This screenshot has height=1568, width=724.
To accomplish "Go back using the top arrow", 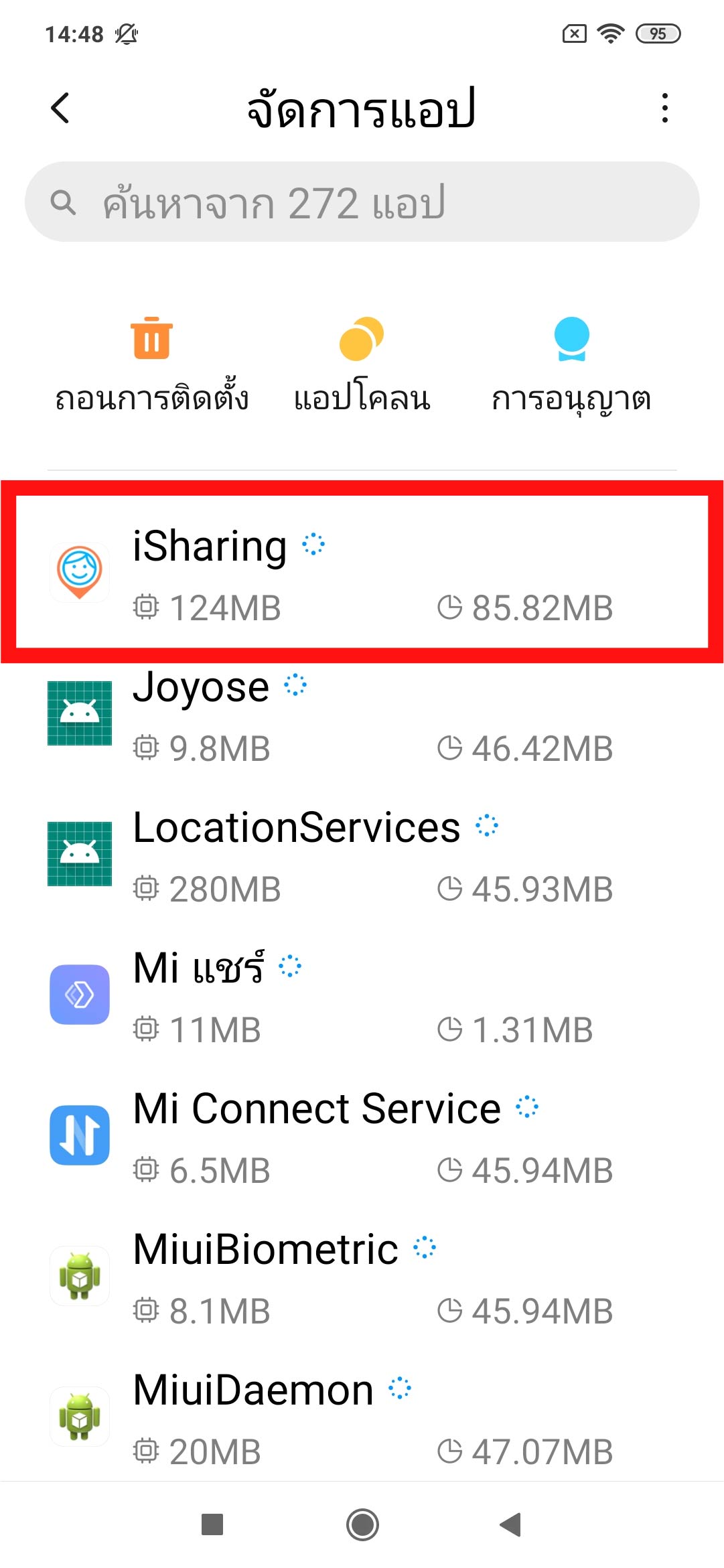I will pyautogui.click(x=60, y=108).
